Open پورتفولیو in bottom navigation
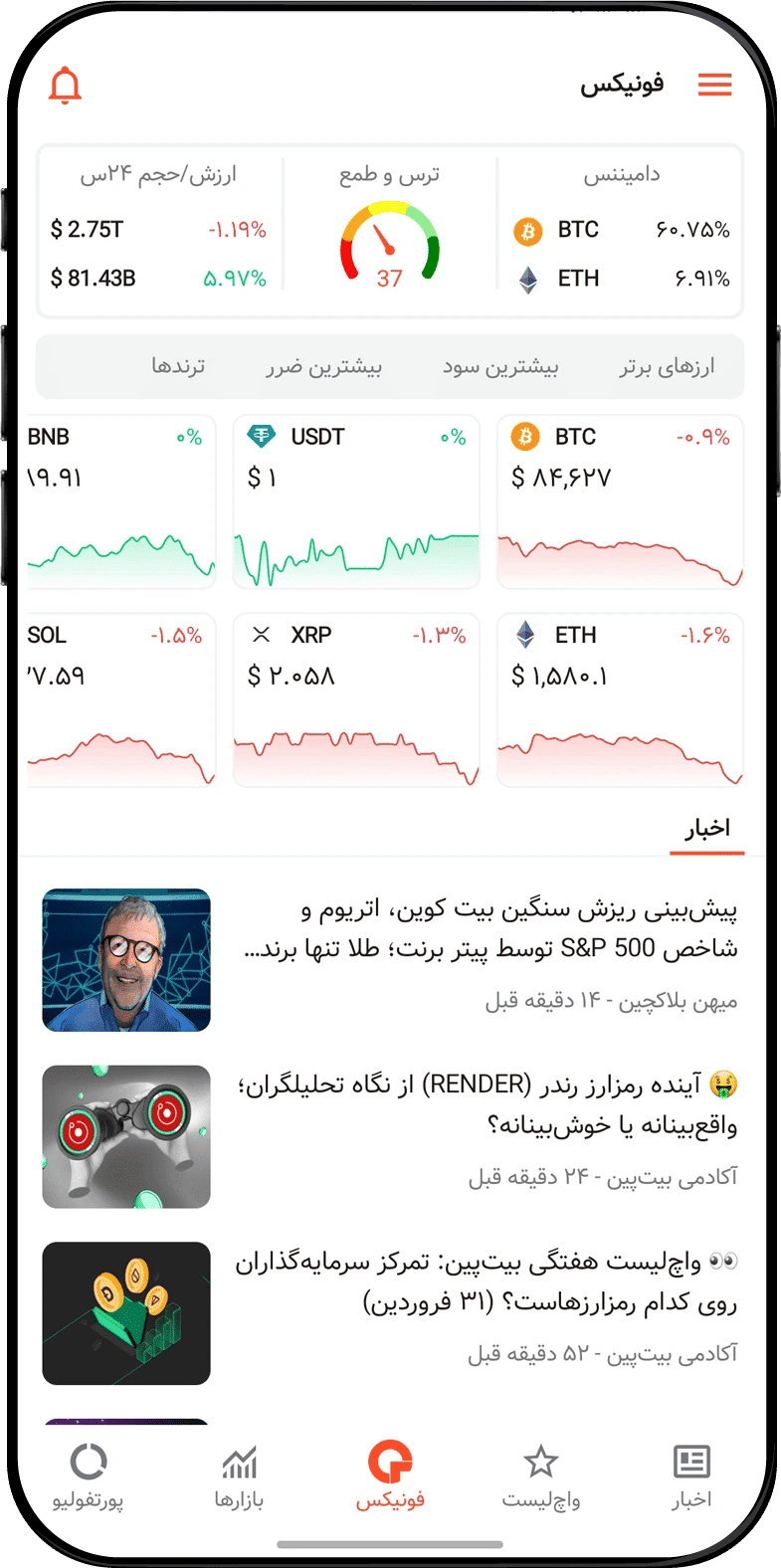 point(89,1477)
